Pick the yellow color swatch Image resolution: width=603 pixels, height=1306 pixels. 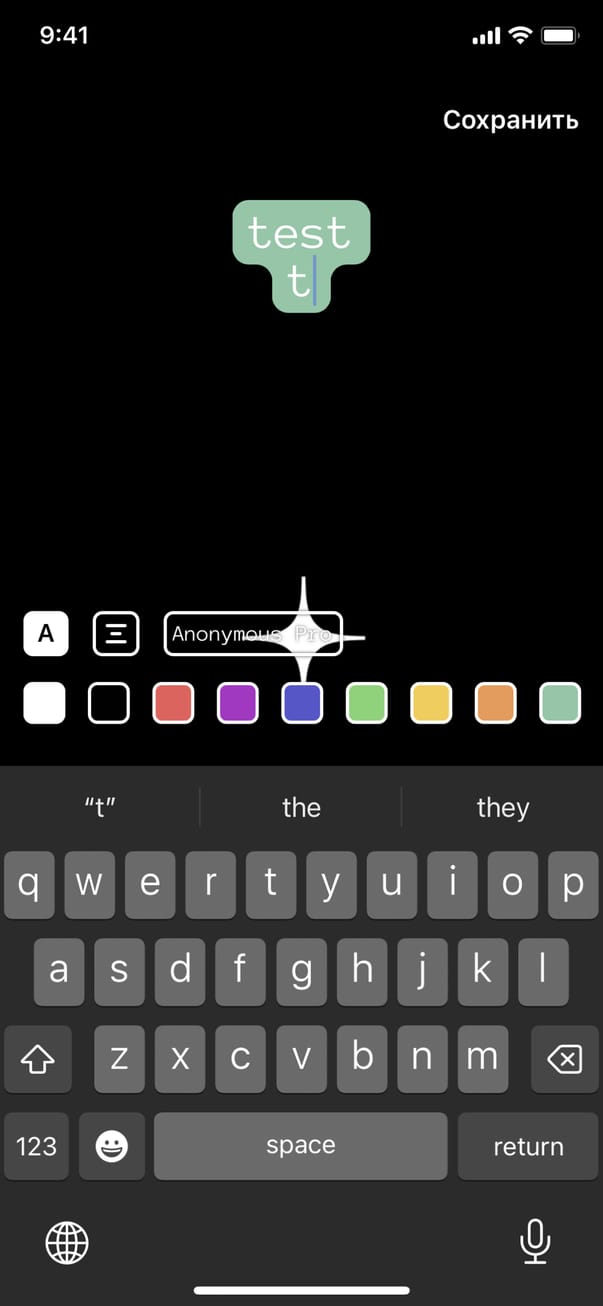(431, 702)
